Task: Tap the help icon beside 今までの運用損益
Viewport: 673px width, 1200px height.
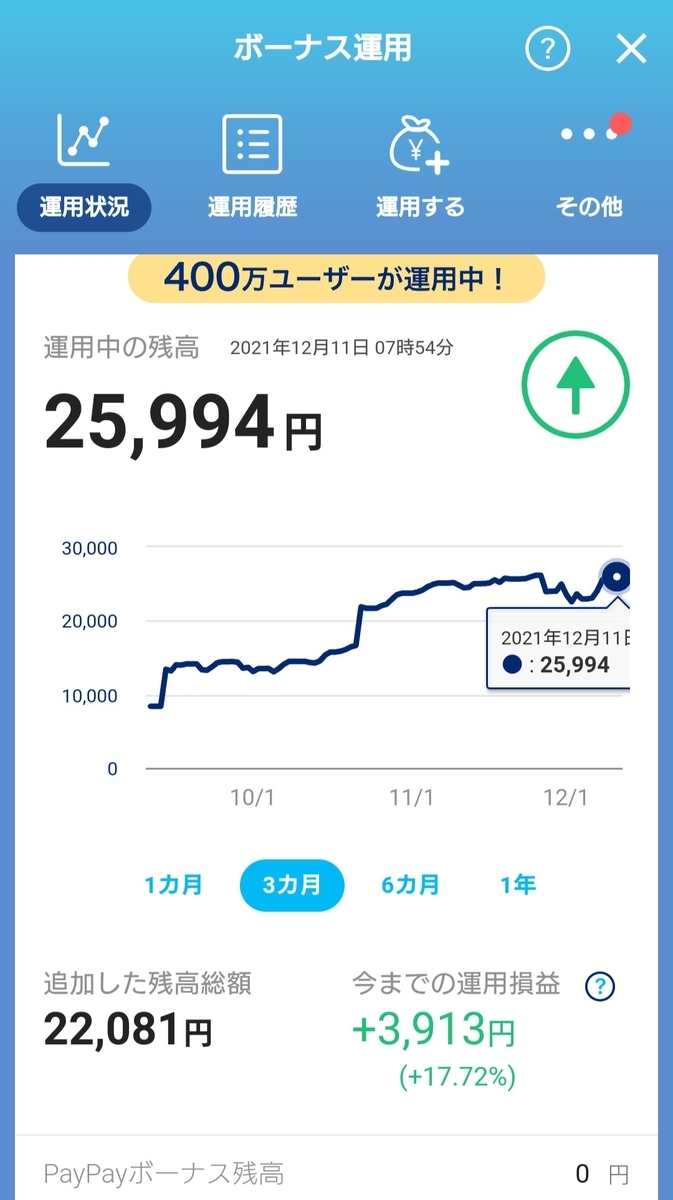Action: click(x=600, y=986)
